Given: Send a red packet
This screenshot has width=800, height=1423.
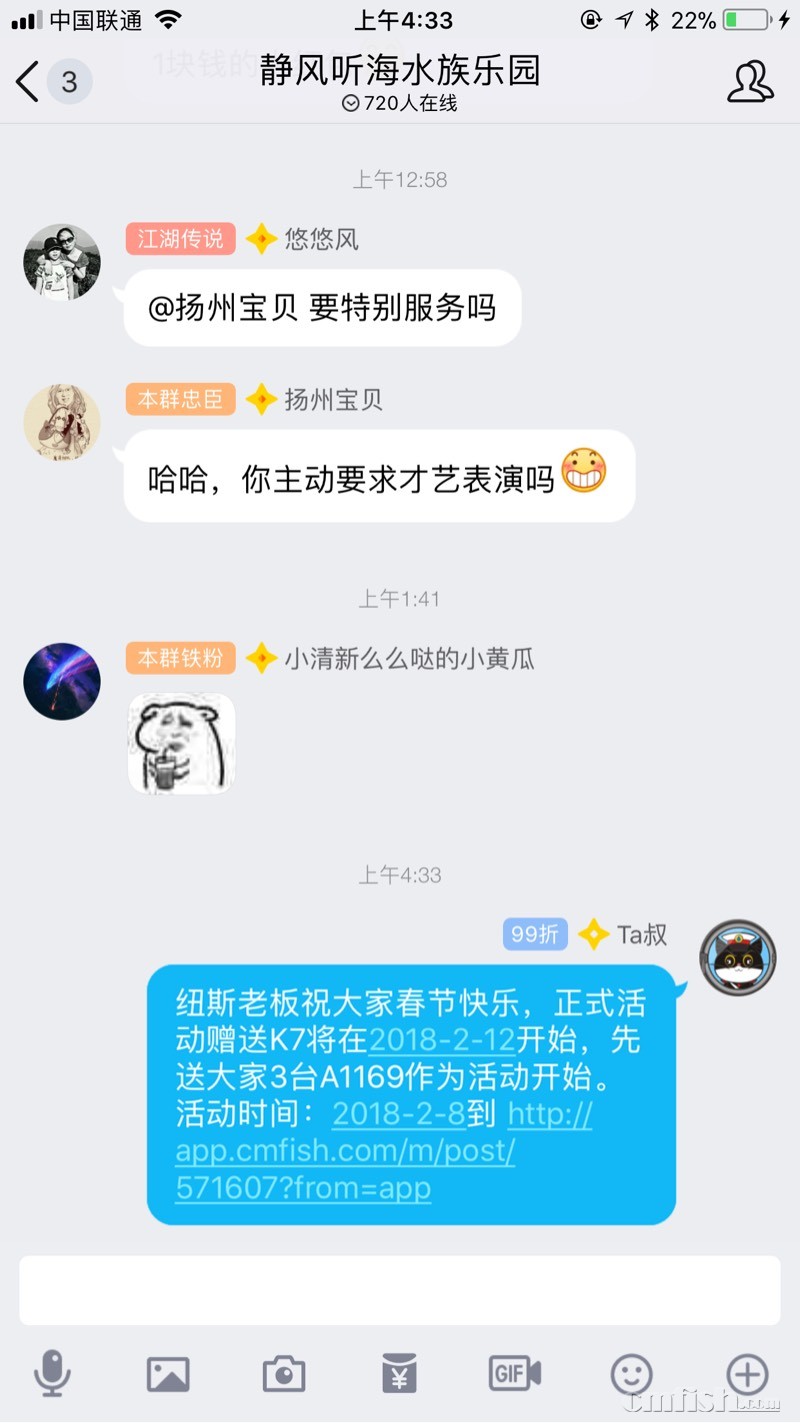Looking at the screenshot, I should (400, 1374).
